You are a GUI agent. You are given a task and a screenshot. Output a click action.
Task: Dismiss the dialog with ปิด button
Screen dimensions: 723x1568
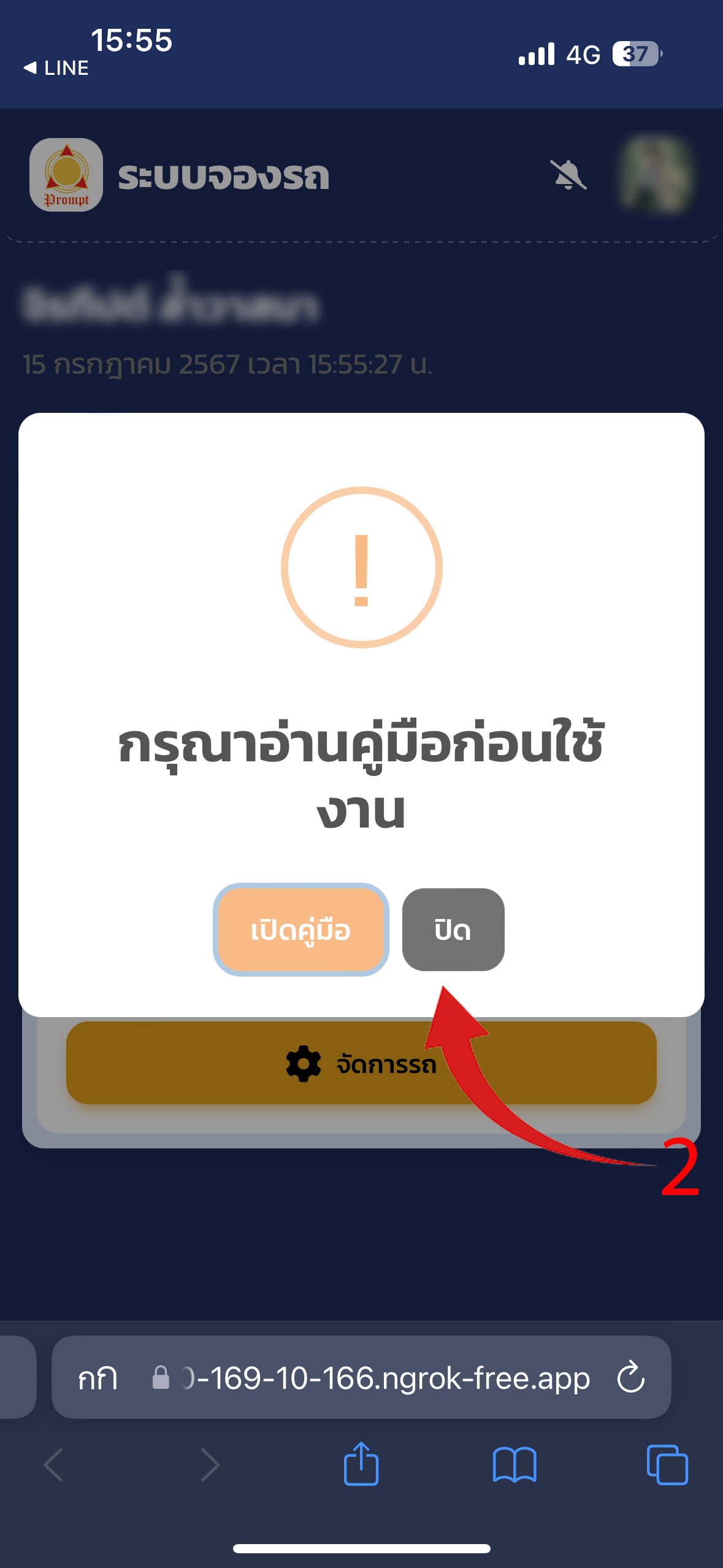coord(453,929)
